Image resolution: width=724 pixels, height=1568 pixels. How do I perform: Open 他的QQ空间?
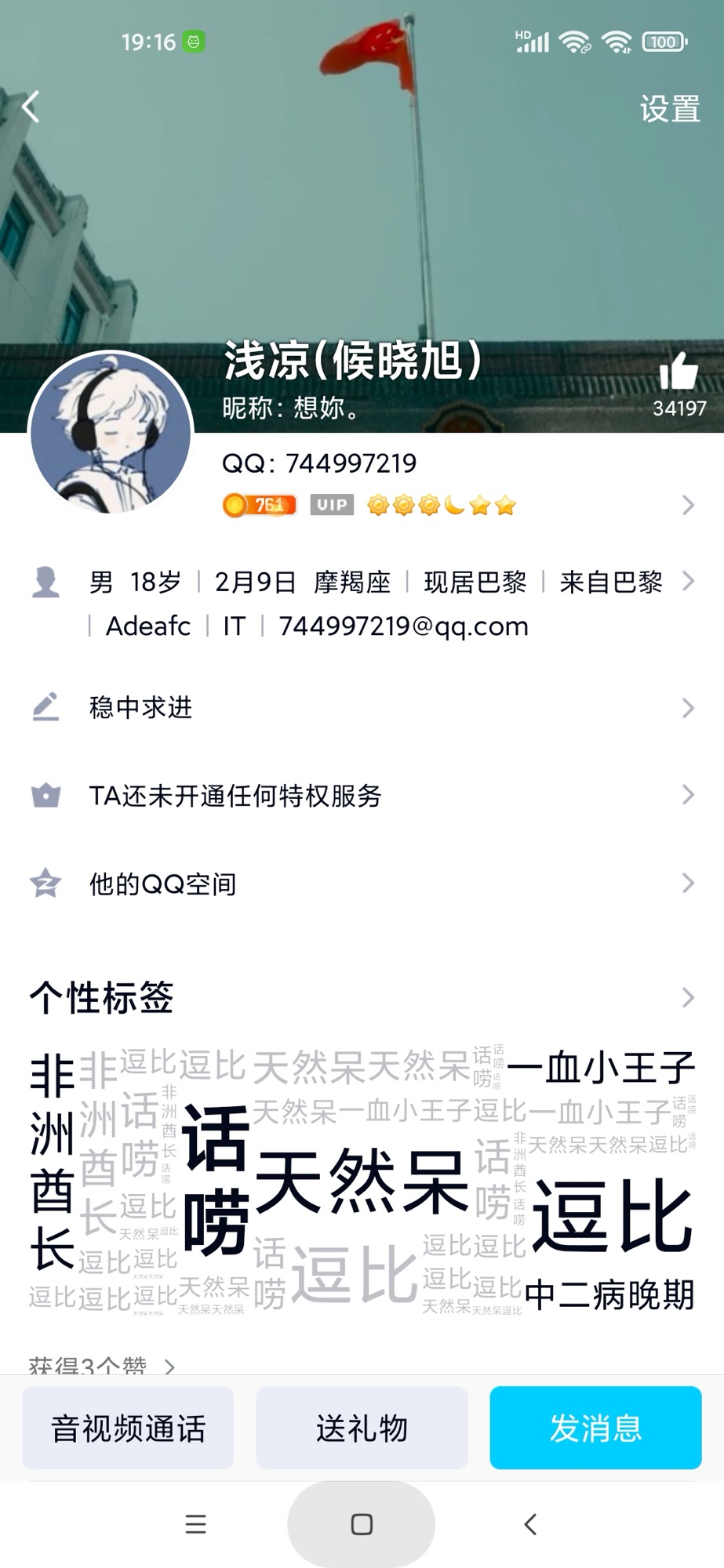click(361, 884)
